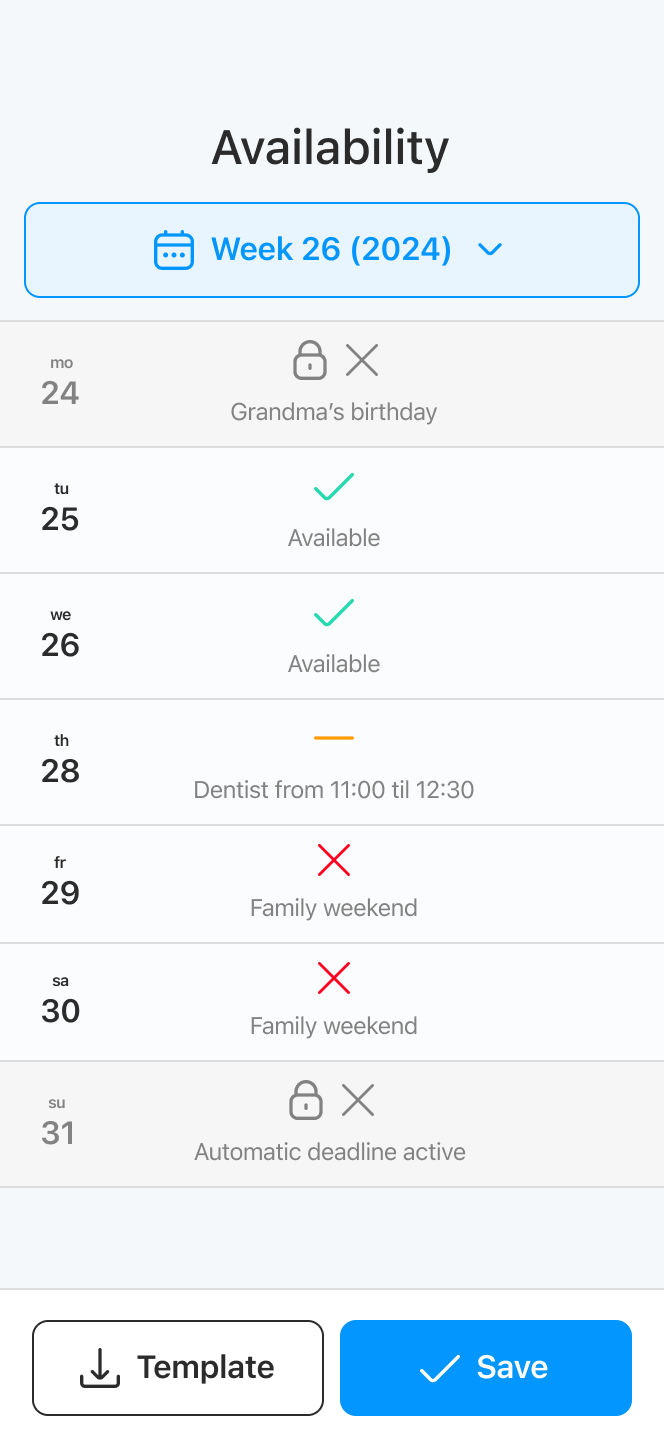This screenshot has height=1448, width=664.
Task: Edit availability for Wednesday 26
Action: [332, 636]
